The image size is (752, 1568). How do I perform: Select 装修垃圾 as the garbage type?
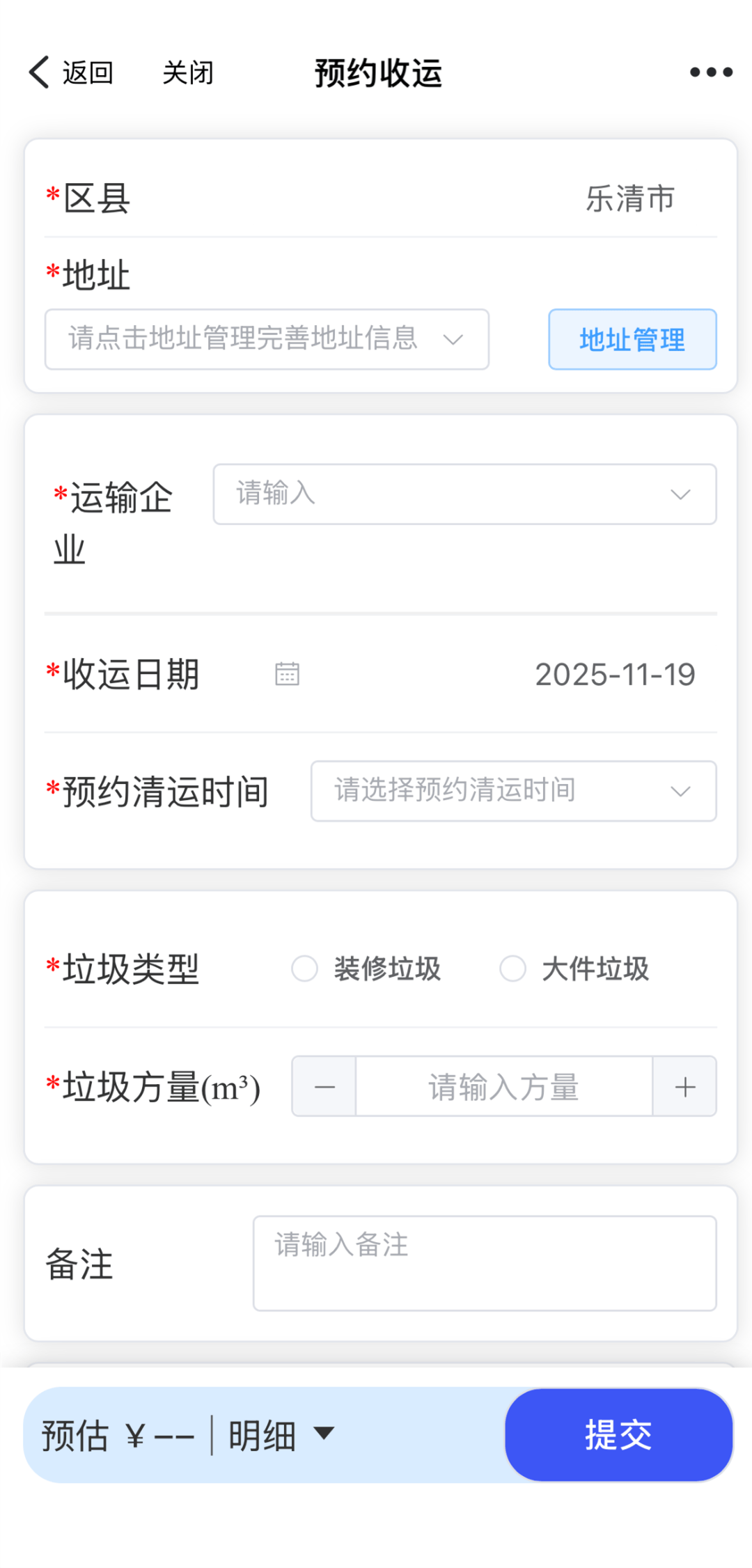pos(305,969)
